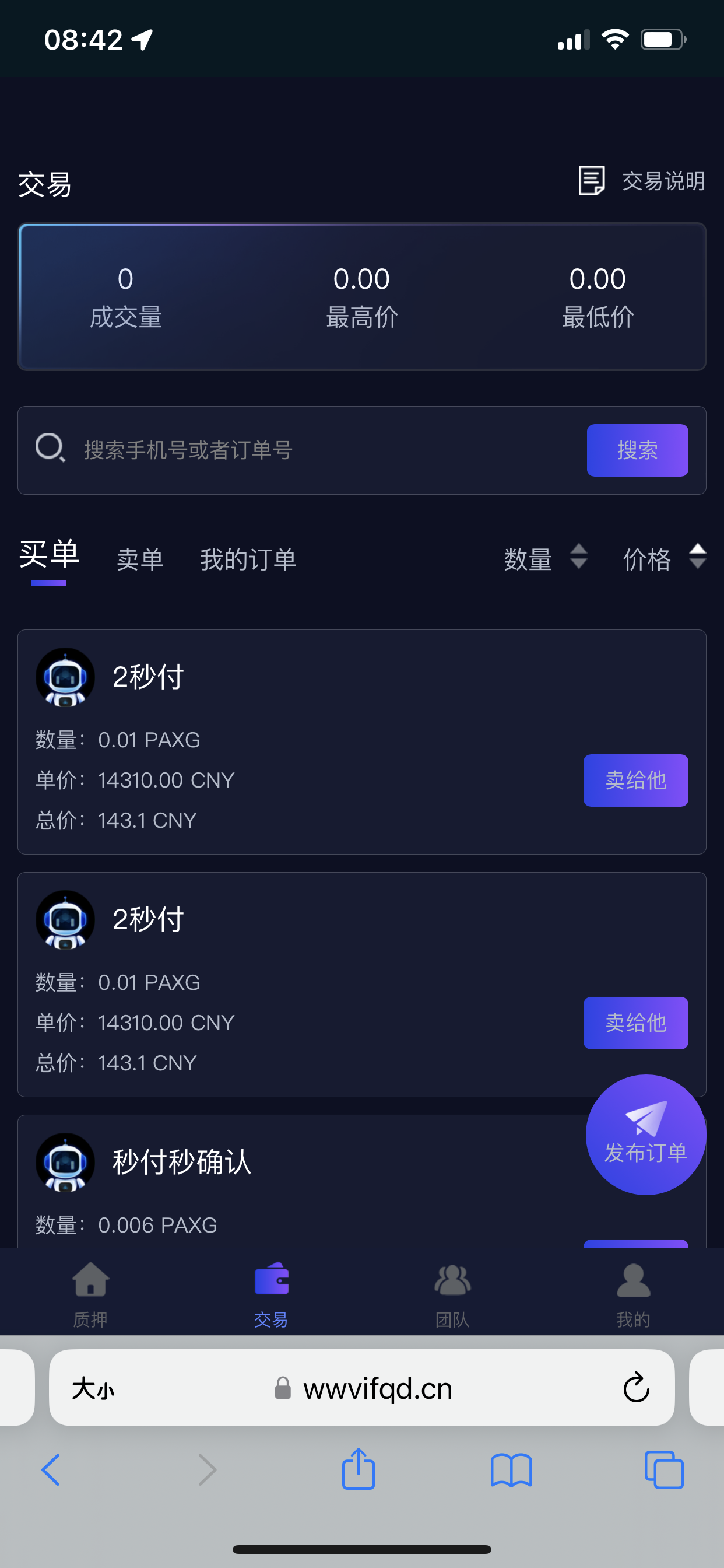Switch to the 卖单 tab
Viewport: 724px width, 1568px height.
tap(140, 559)
